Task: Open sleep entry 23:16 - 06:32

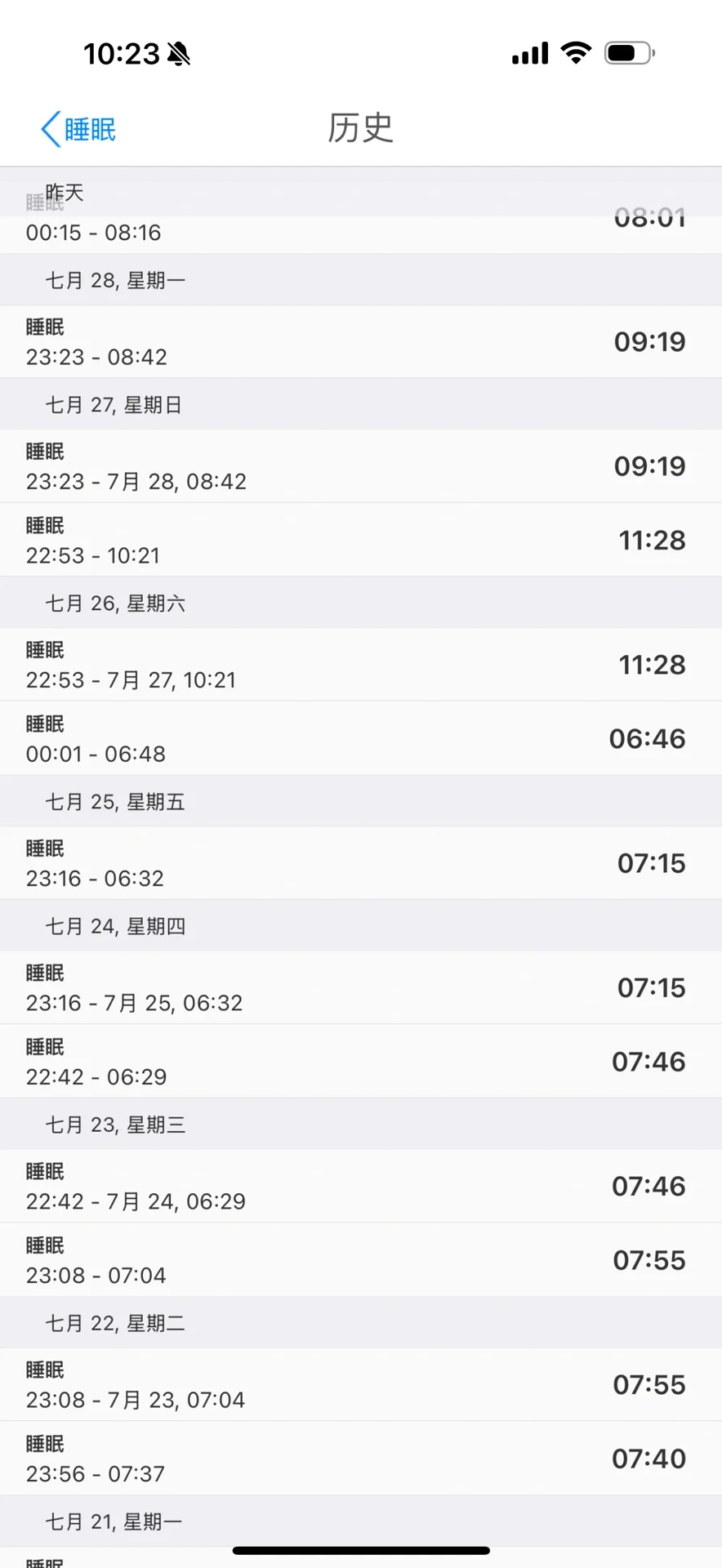Action: click(361, 863)
